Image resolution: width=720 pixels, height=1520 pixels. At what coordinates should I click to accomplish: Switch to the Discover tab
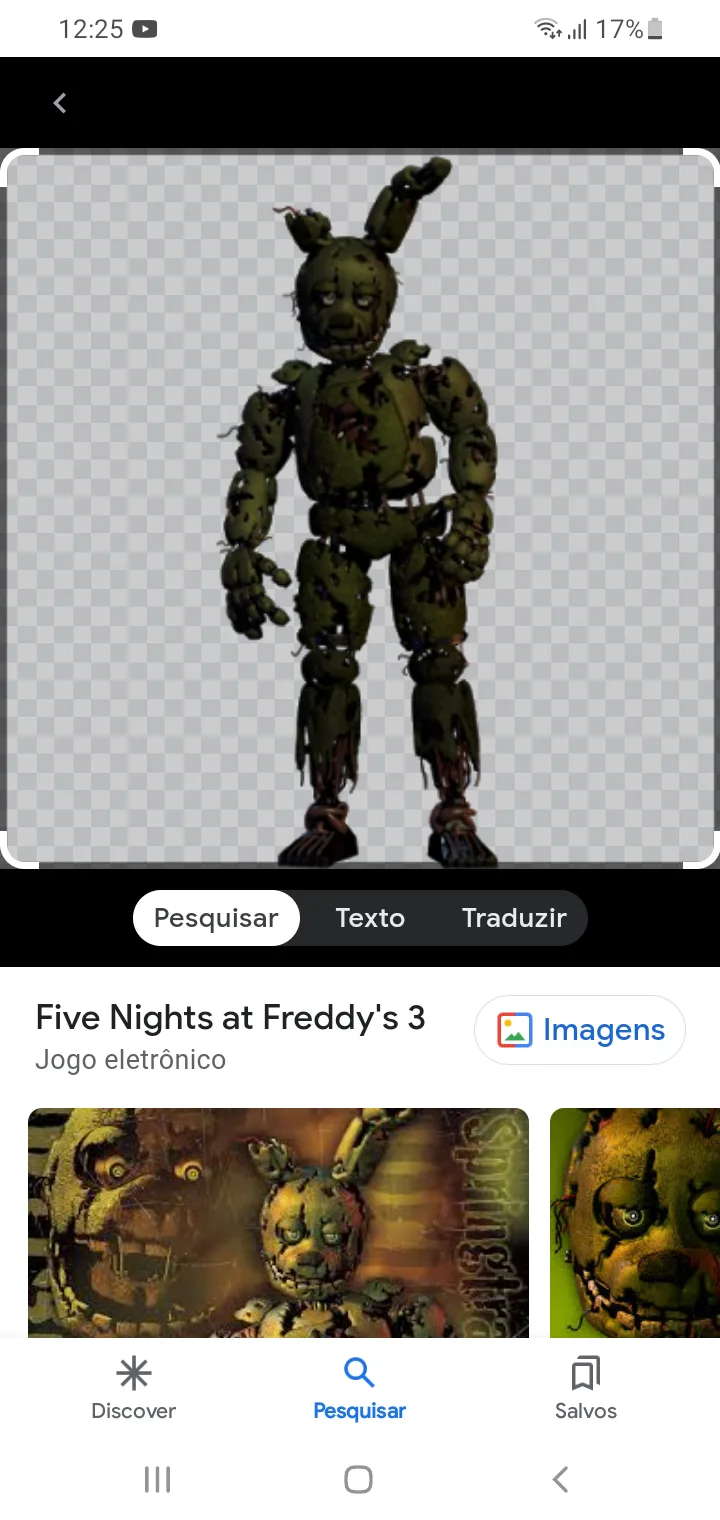tap(134, 1390)
